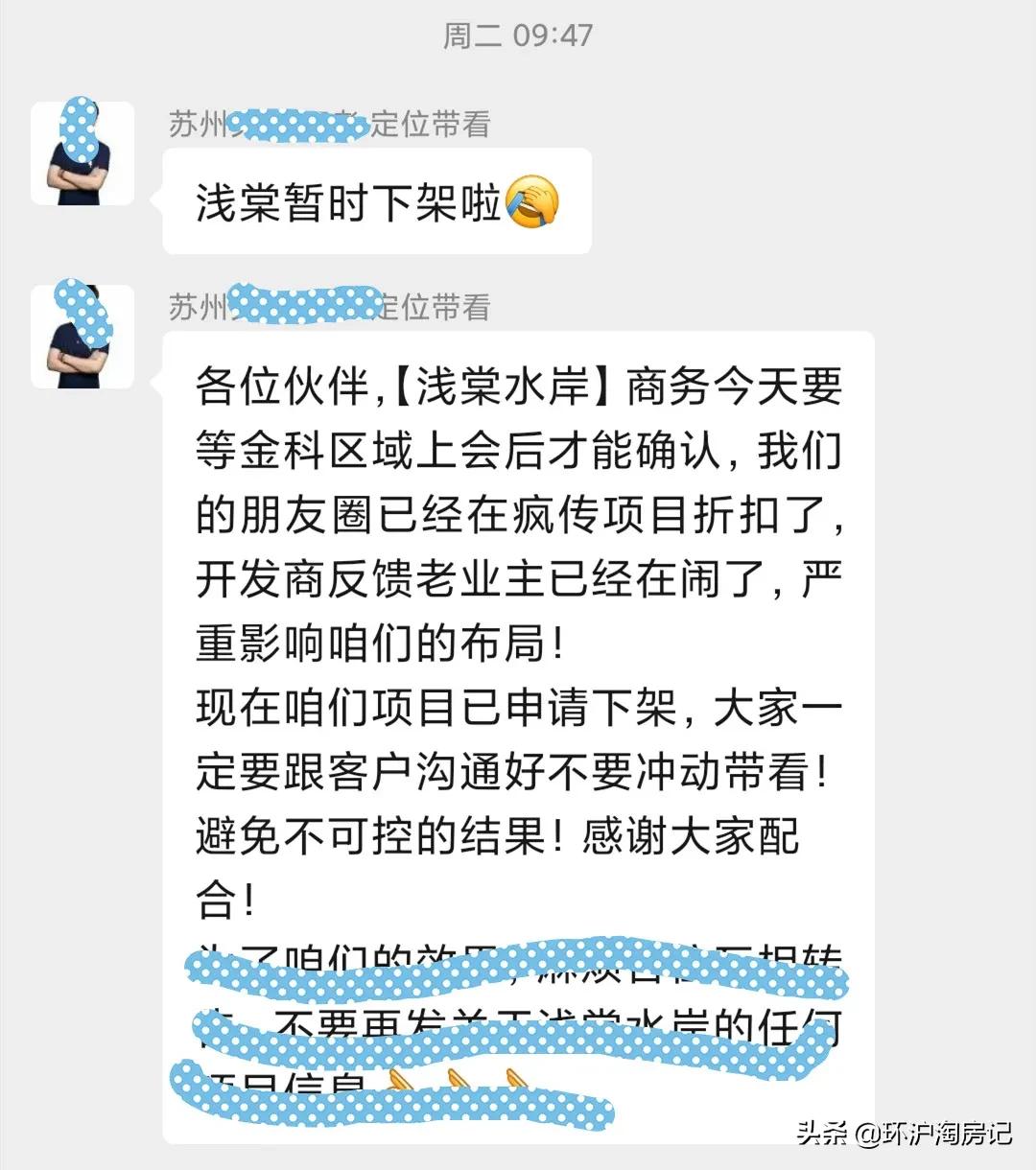
Task: Click the second nickname 苏州 above the announcement
Action: pos(190,309)
